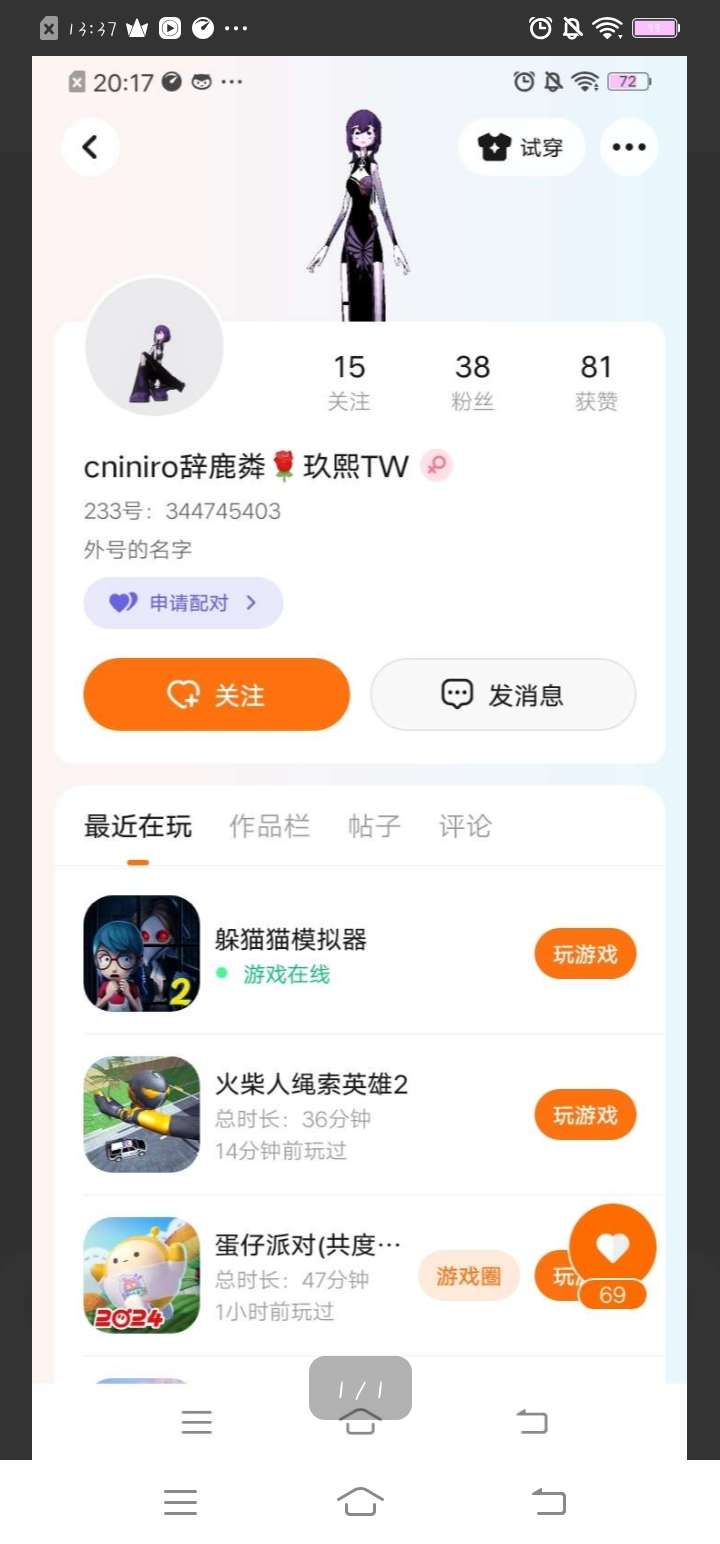
Task: Follow this user with the orange 关注 button
Action: 216,695
